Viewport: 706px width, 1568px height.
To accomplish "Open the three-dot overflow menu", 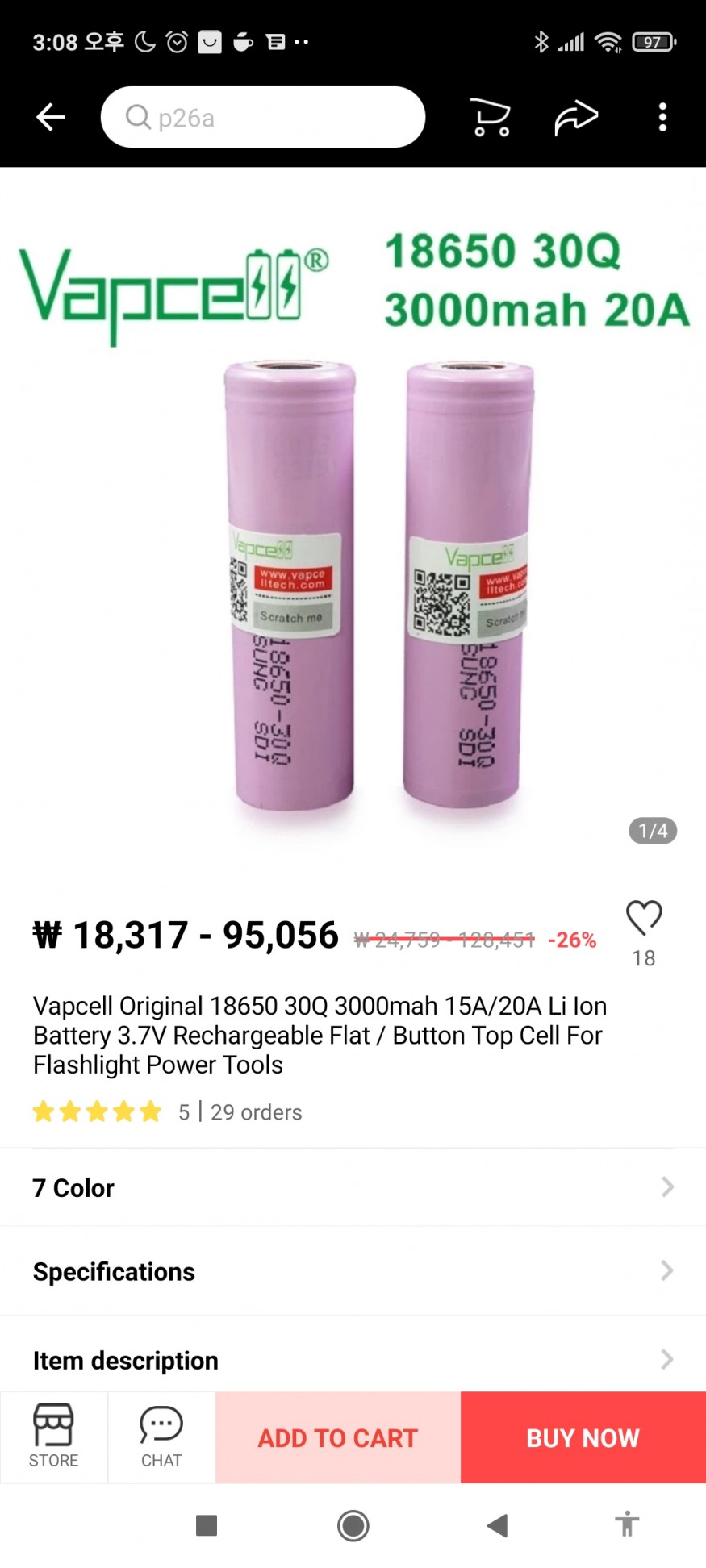I will coord(662,118).
